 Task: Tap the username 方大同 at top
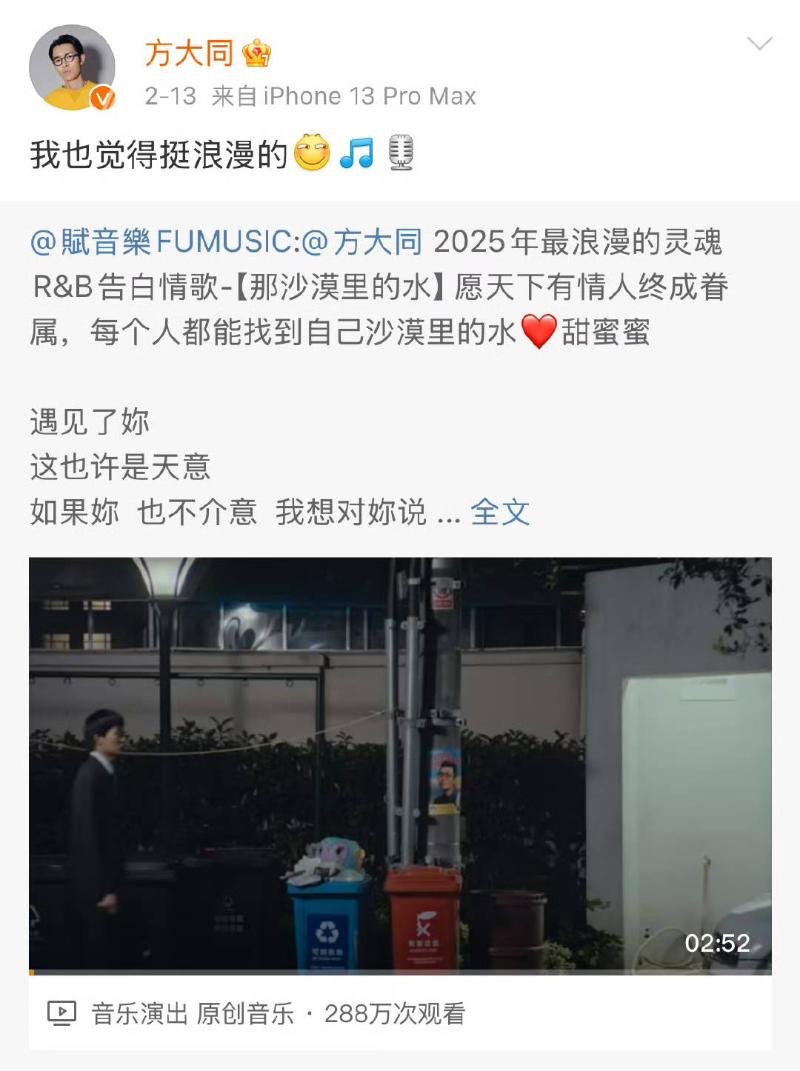(189, 53)
